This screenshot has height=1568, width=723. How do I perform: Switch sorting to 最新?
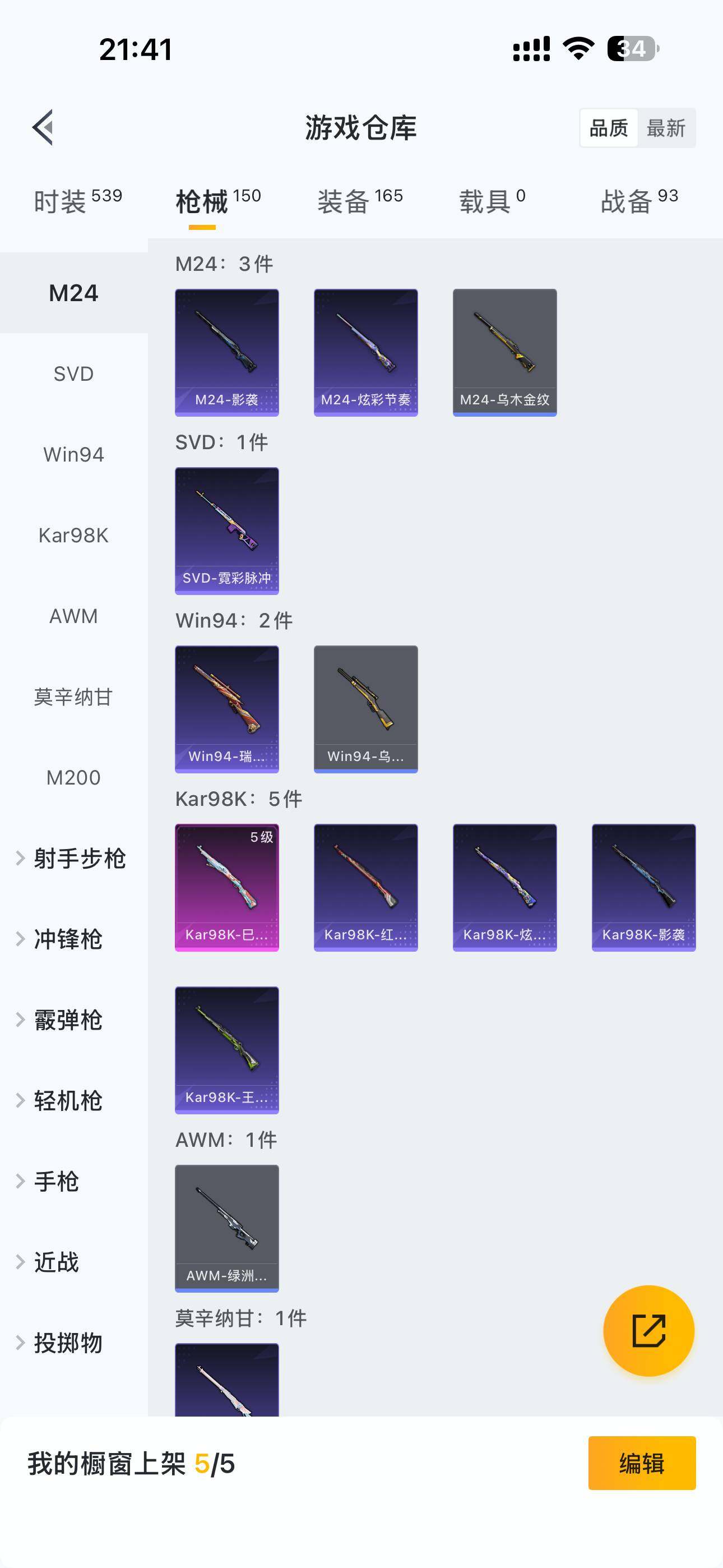pos(667,128)
